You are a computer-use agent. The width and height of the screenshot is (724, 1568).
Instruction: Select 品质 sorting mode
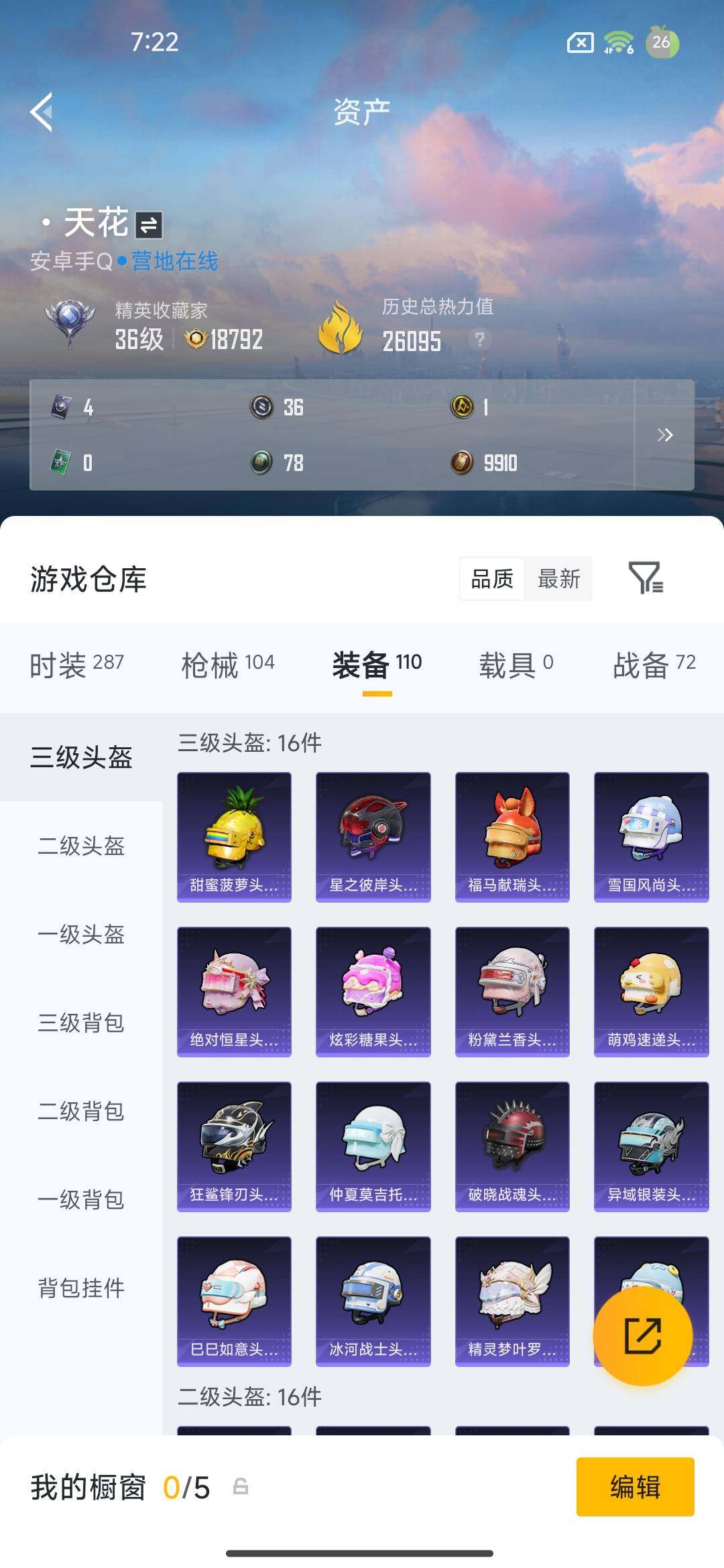(x=491, y=580)
